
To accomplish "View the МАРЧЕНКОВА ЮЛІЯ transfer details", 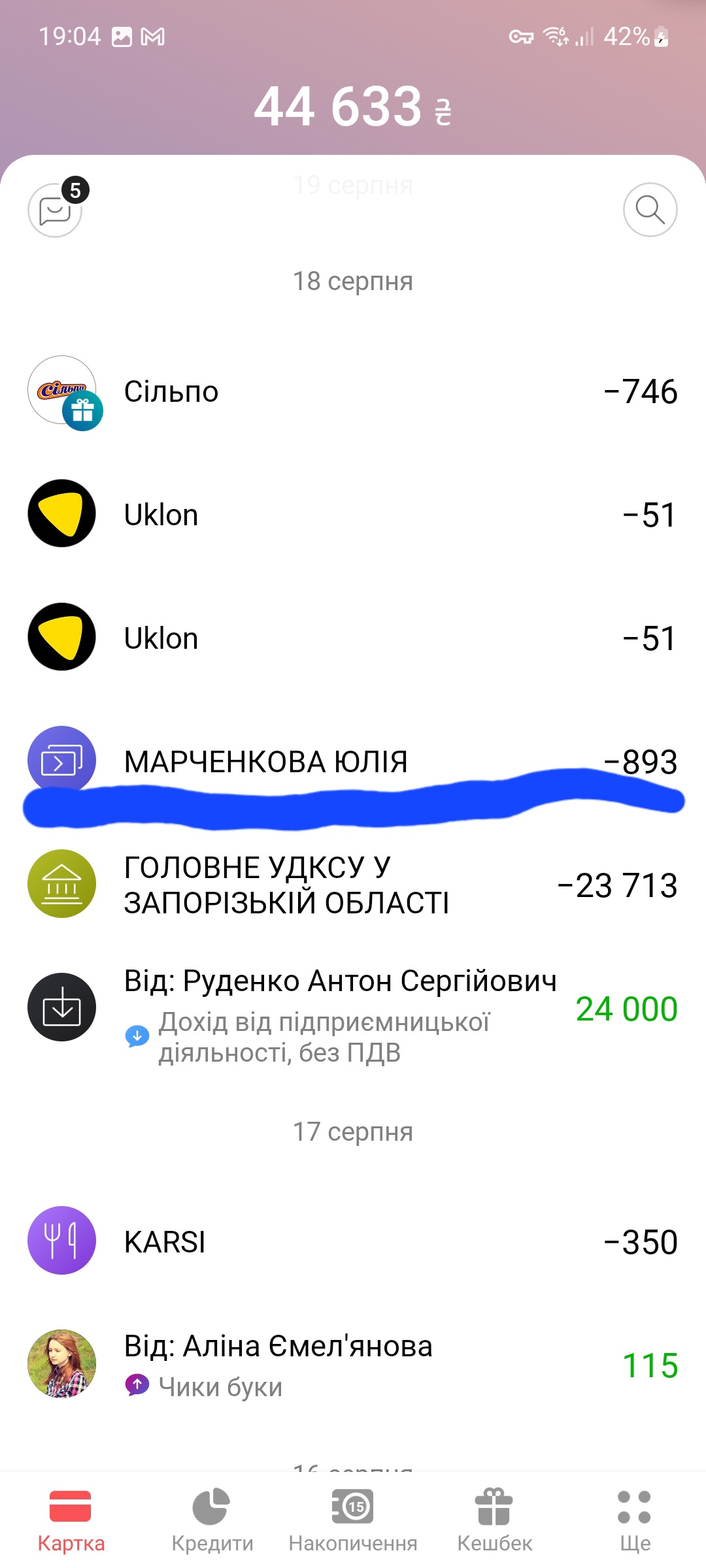I will click(x=353, y=761).
